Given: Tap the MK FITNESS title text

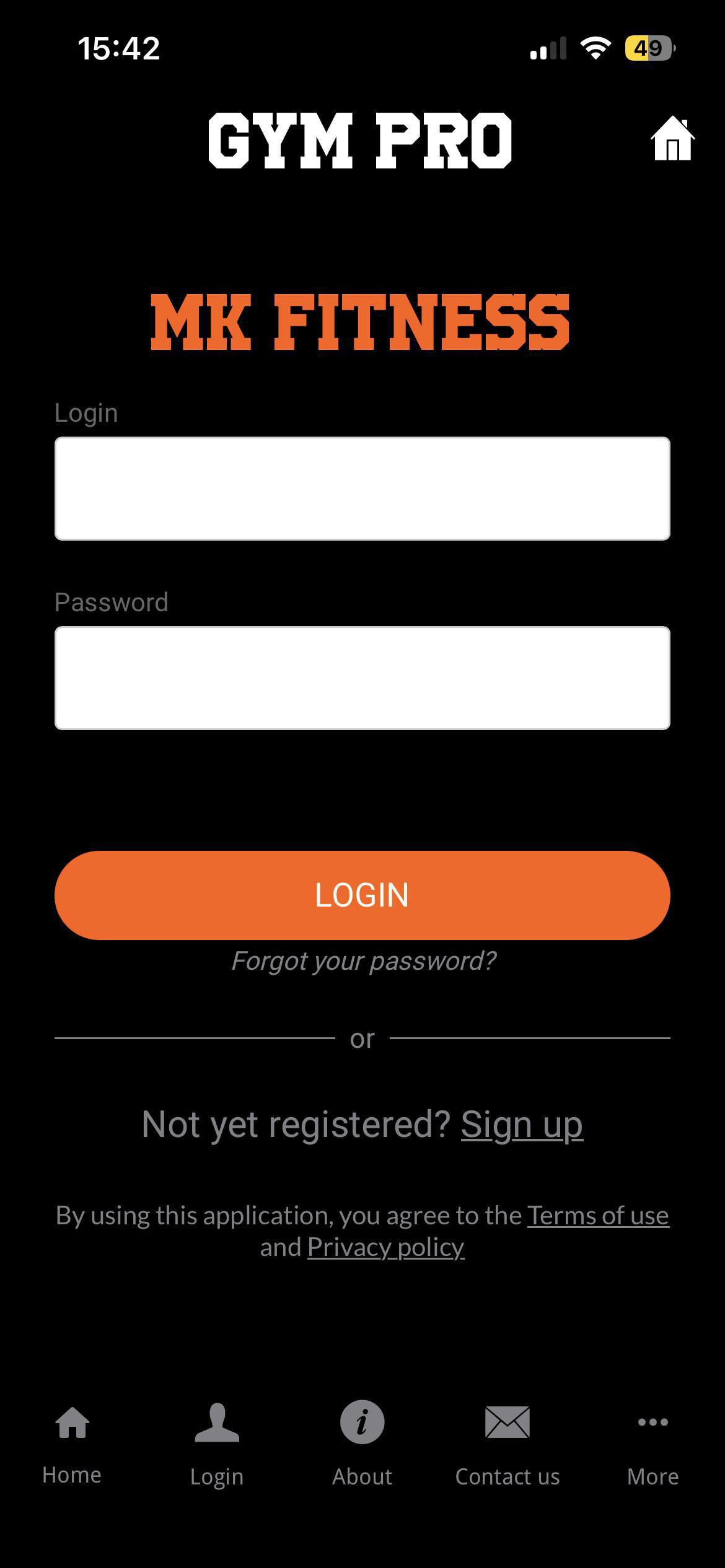Looking at the screenshot, I should [x=362, y=322].
